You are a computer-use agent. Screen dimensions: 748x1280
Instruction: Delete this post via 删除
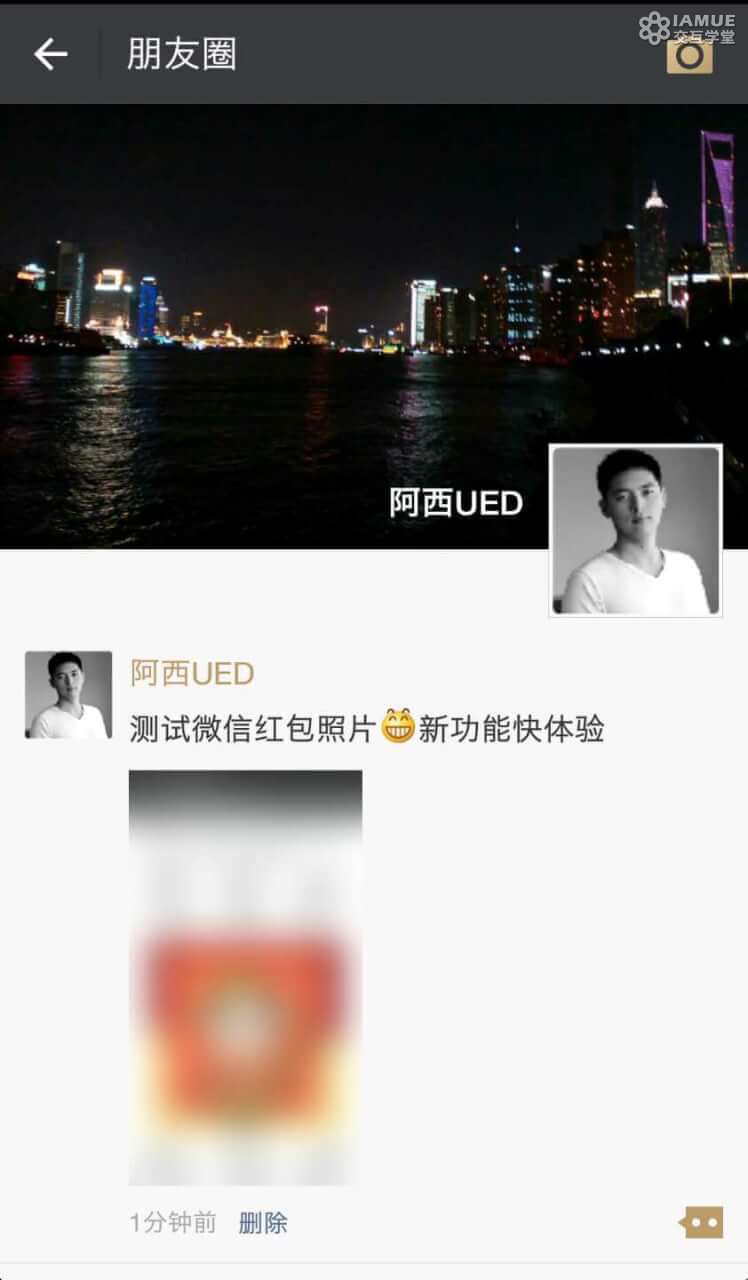(263, 1222)
